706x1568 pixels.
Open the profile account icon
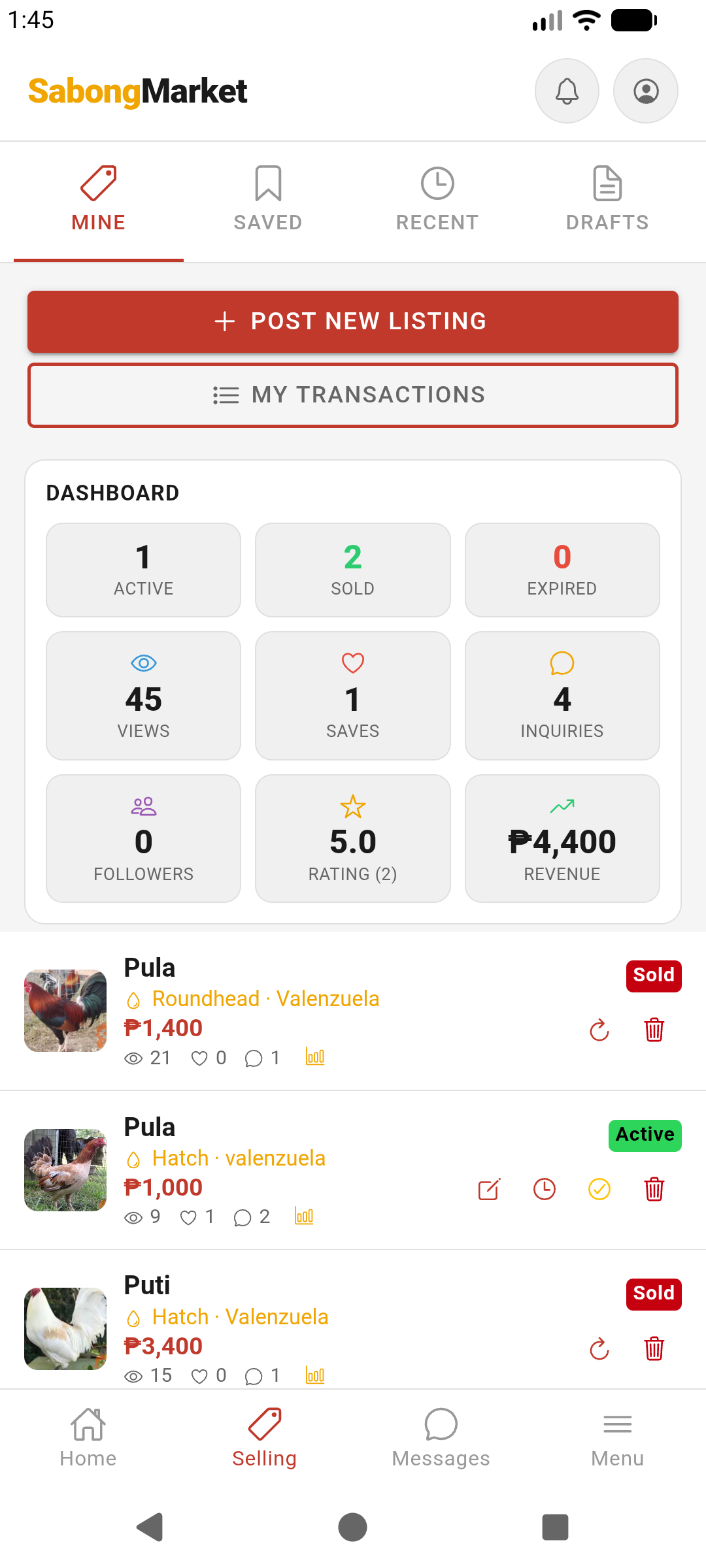pos(645,91)
